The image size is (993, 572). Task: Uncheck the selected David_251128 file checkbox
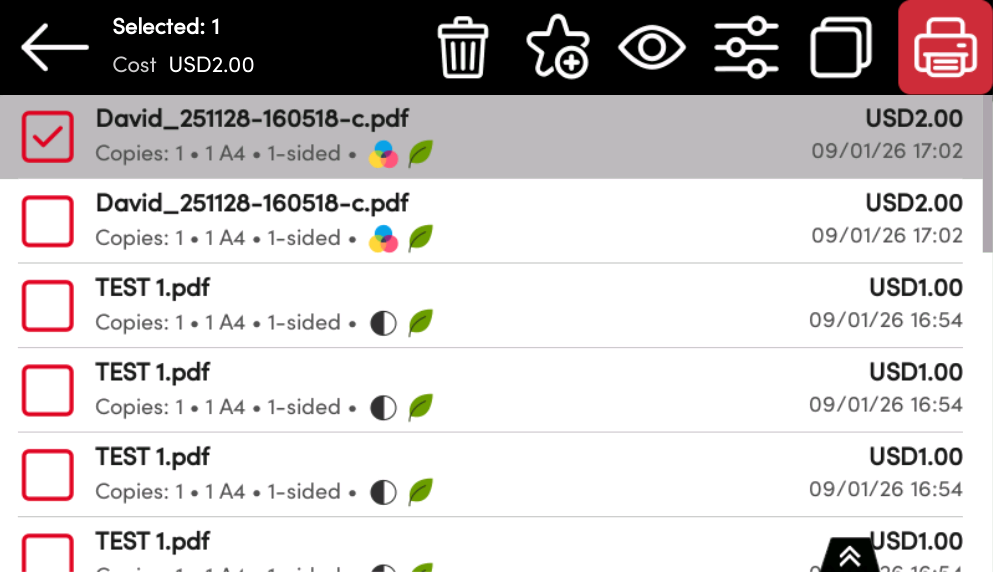(47, 137)
